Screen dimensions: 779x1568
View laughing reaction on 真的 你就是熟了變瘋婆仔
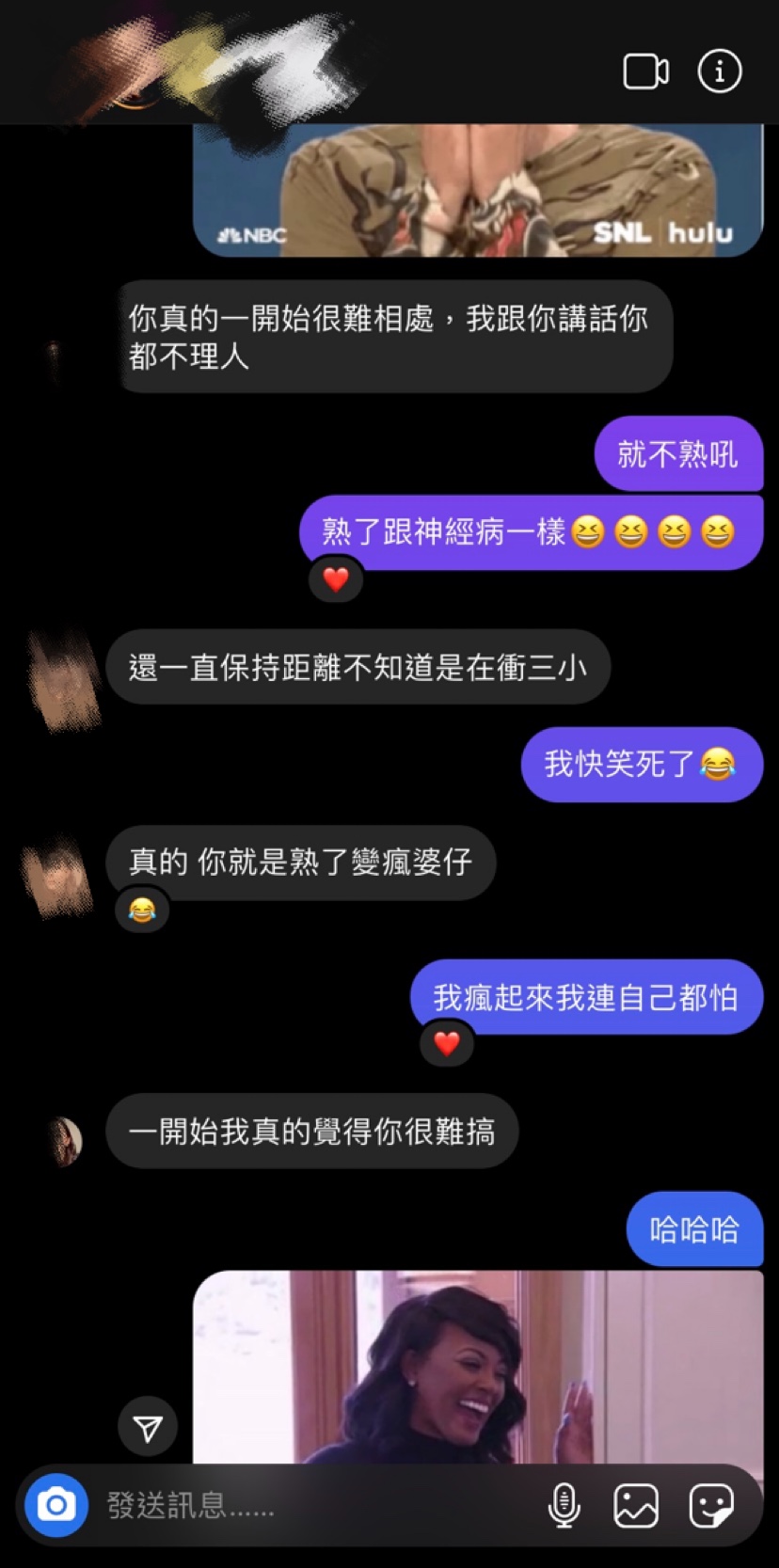tap(142, 911)
